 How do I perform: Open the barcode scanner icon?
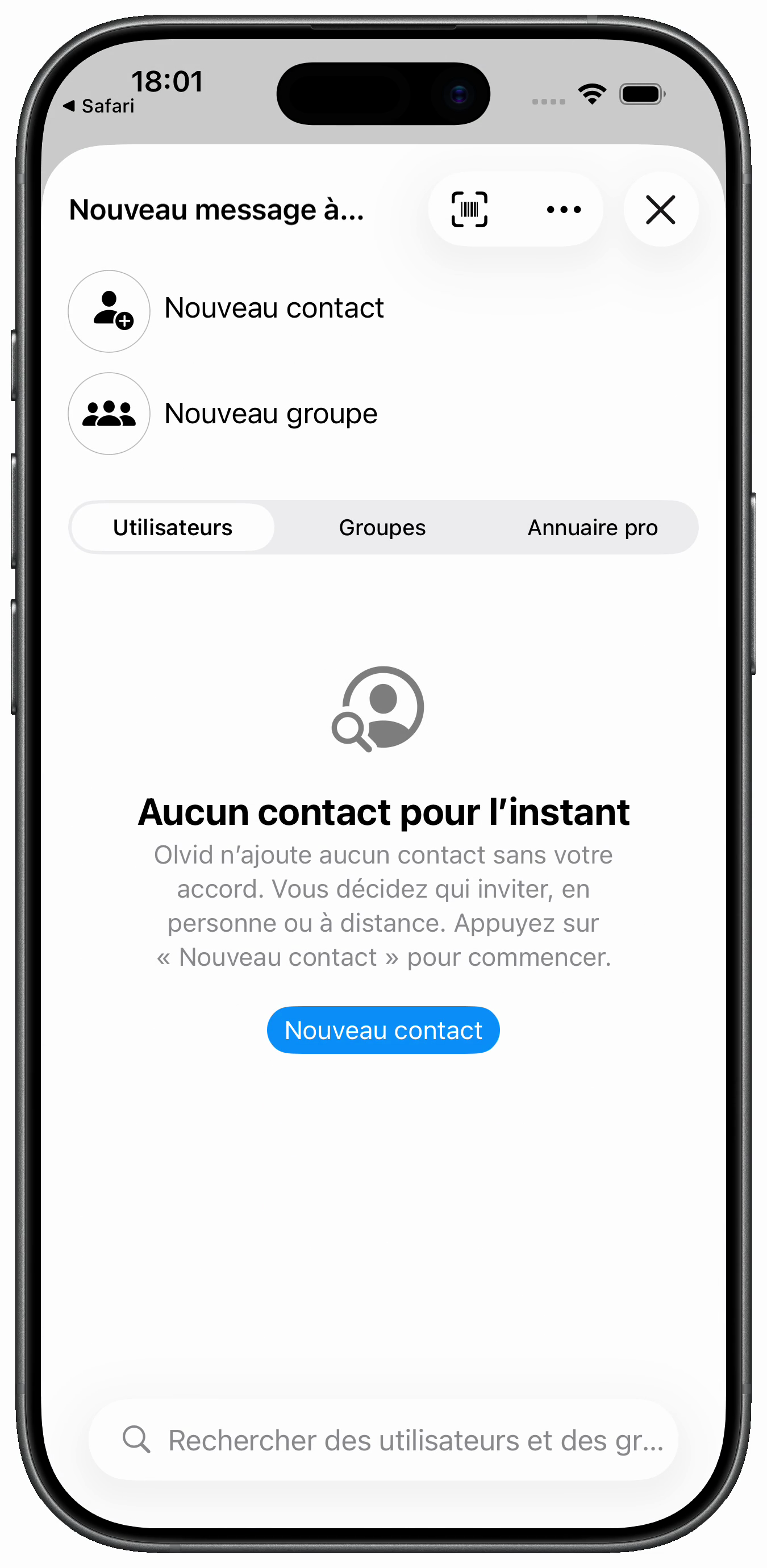tap(469, 210)
